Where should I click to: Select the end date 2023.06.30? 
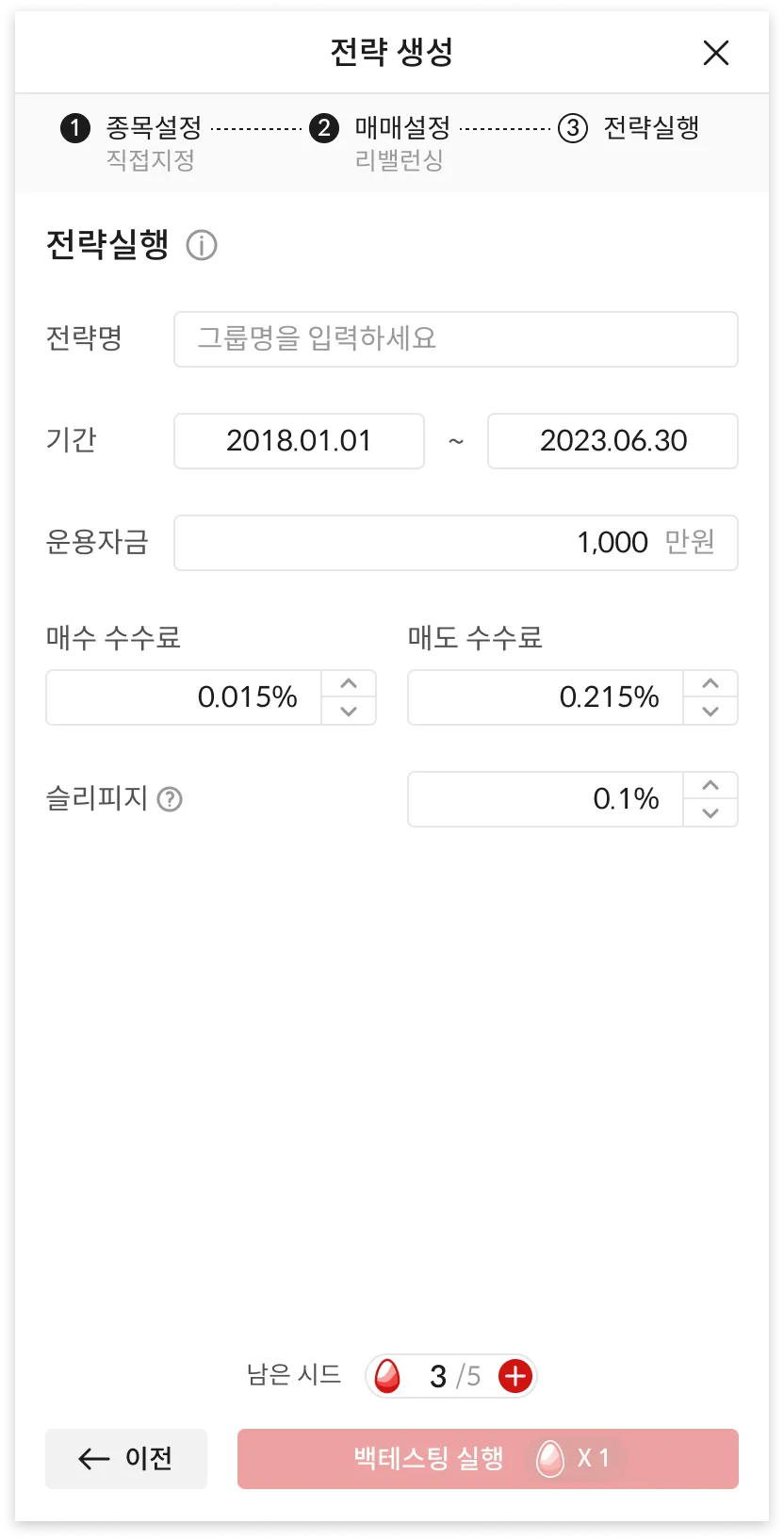612,441
